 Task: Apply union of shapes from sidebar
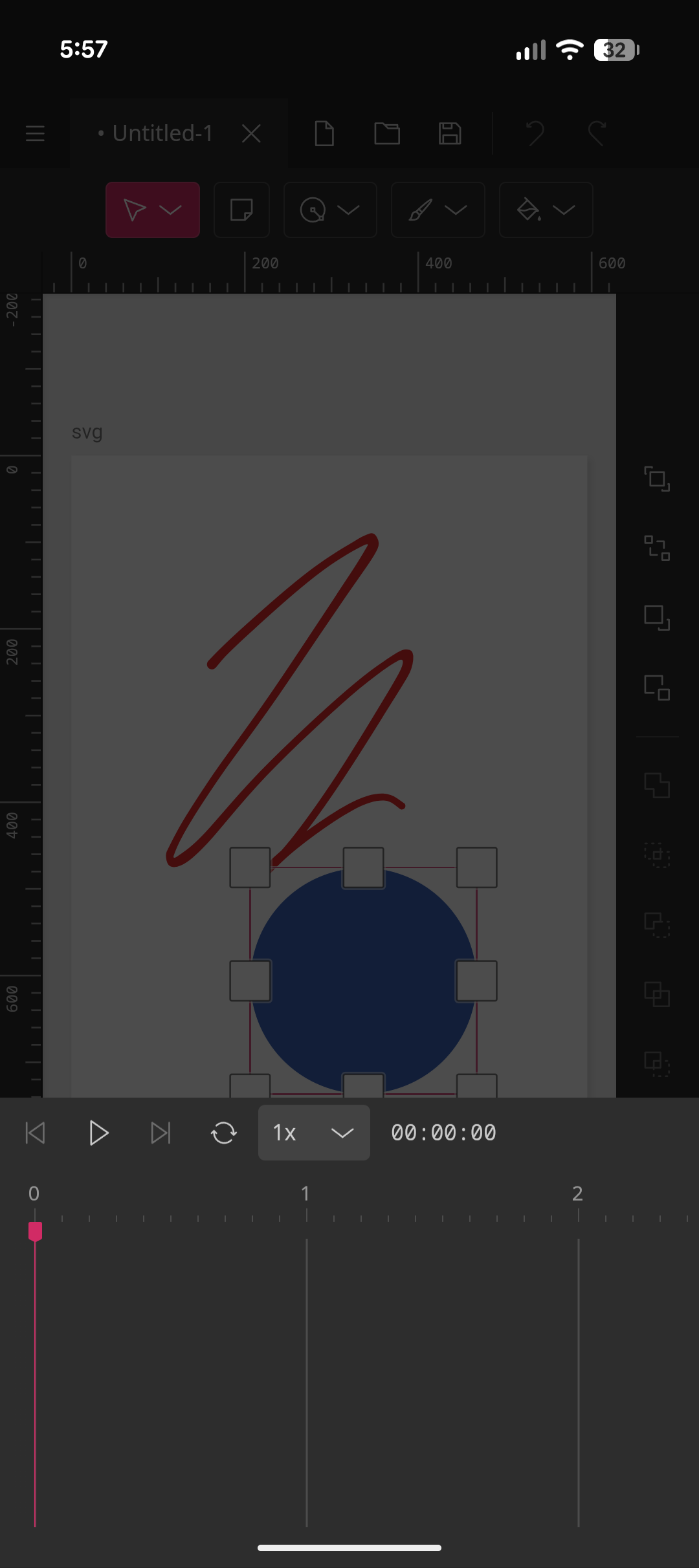coord(657,785)
